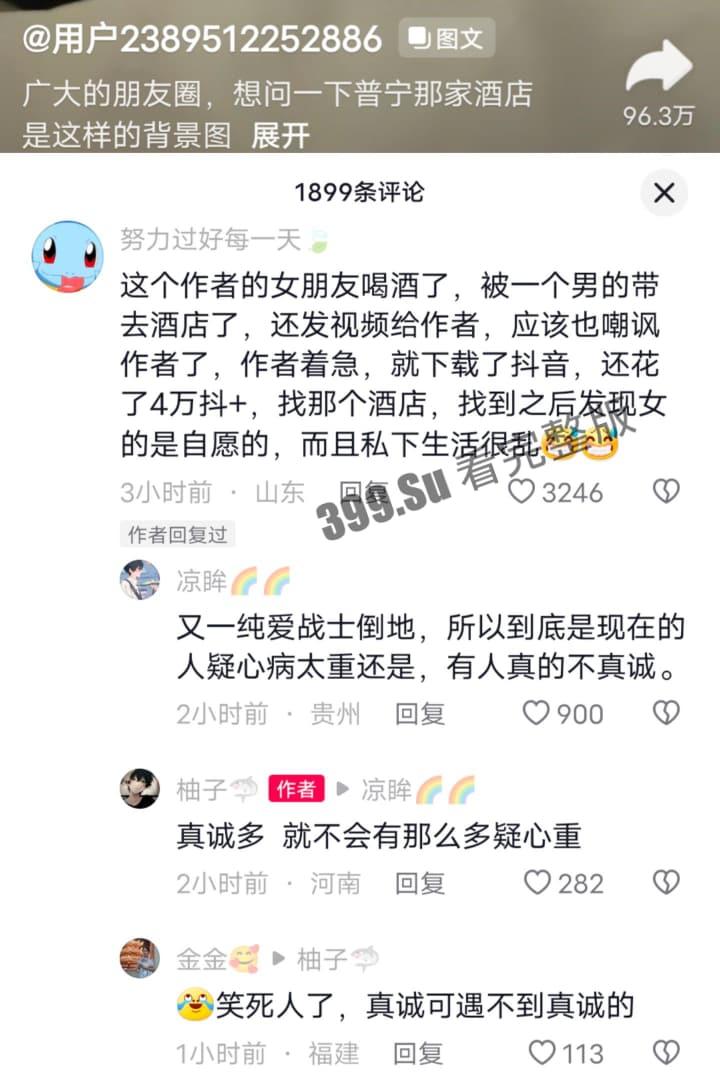Image resolution: width=720 pixels, height=1086 pixels.
Task: Dislike 金金's comment
Action: (x=666, y=1052)
